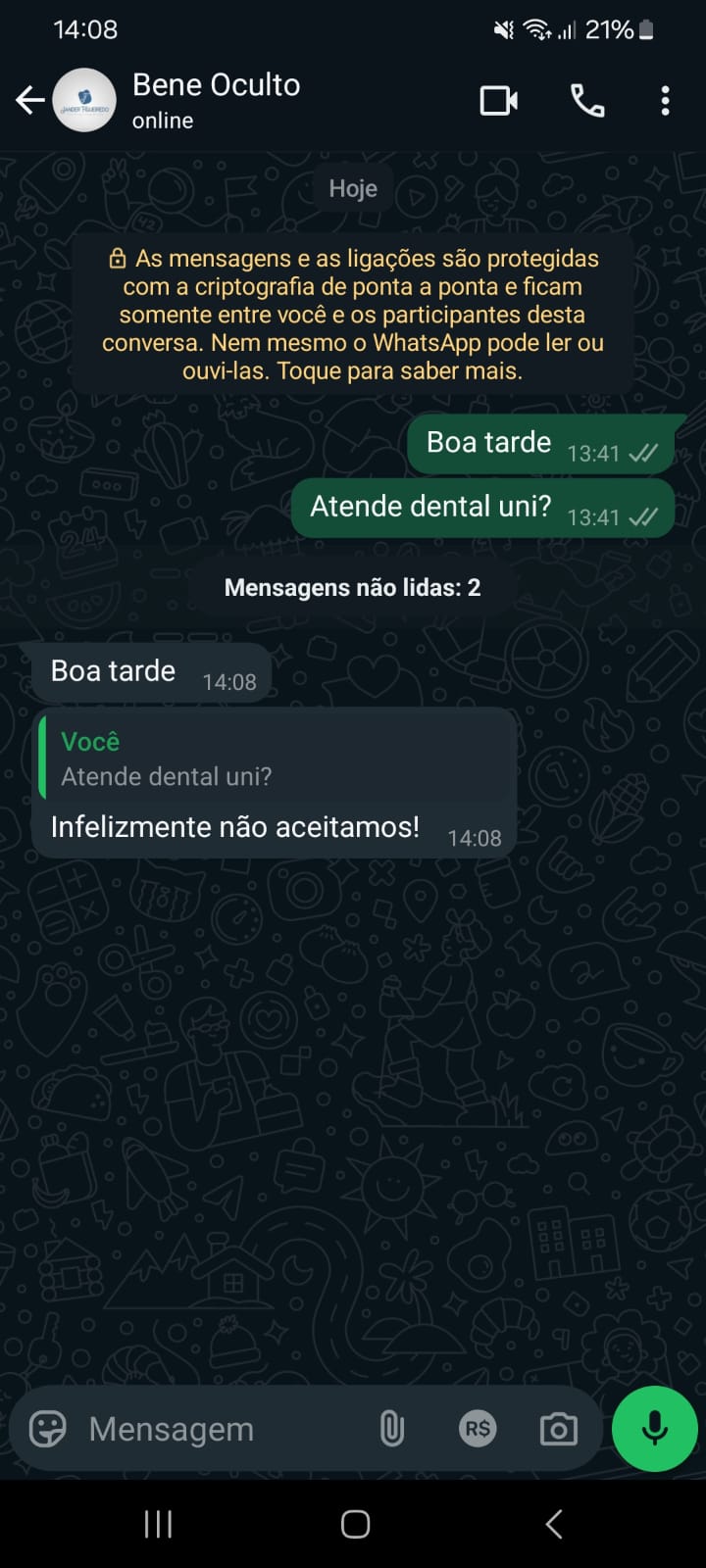
Task: Open the R$ payment option
Action: coord(478,1429)
